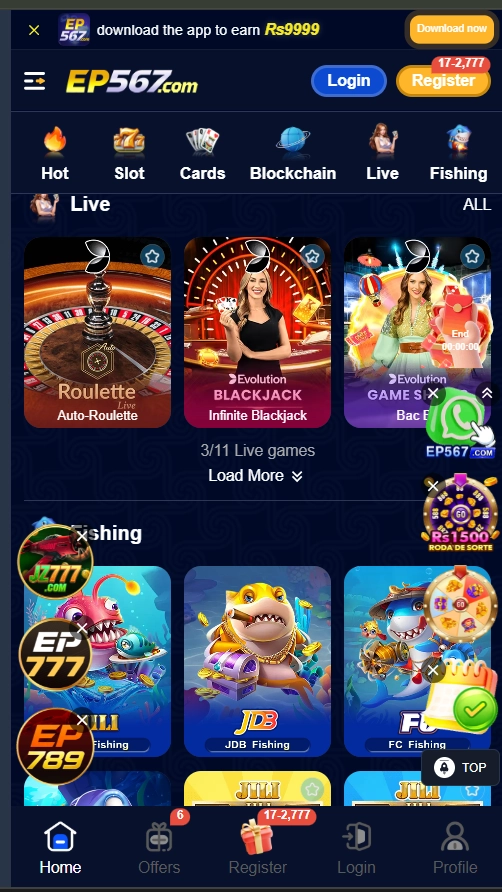The width and height of the screenshot is (502, 892).
Task: Go to the Profile tab
Action: (455, 849)
